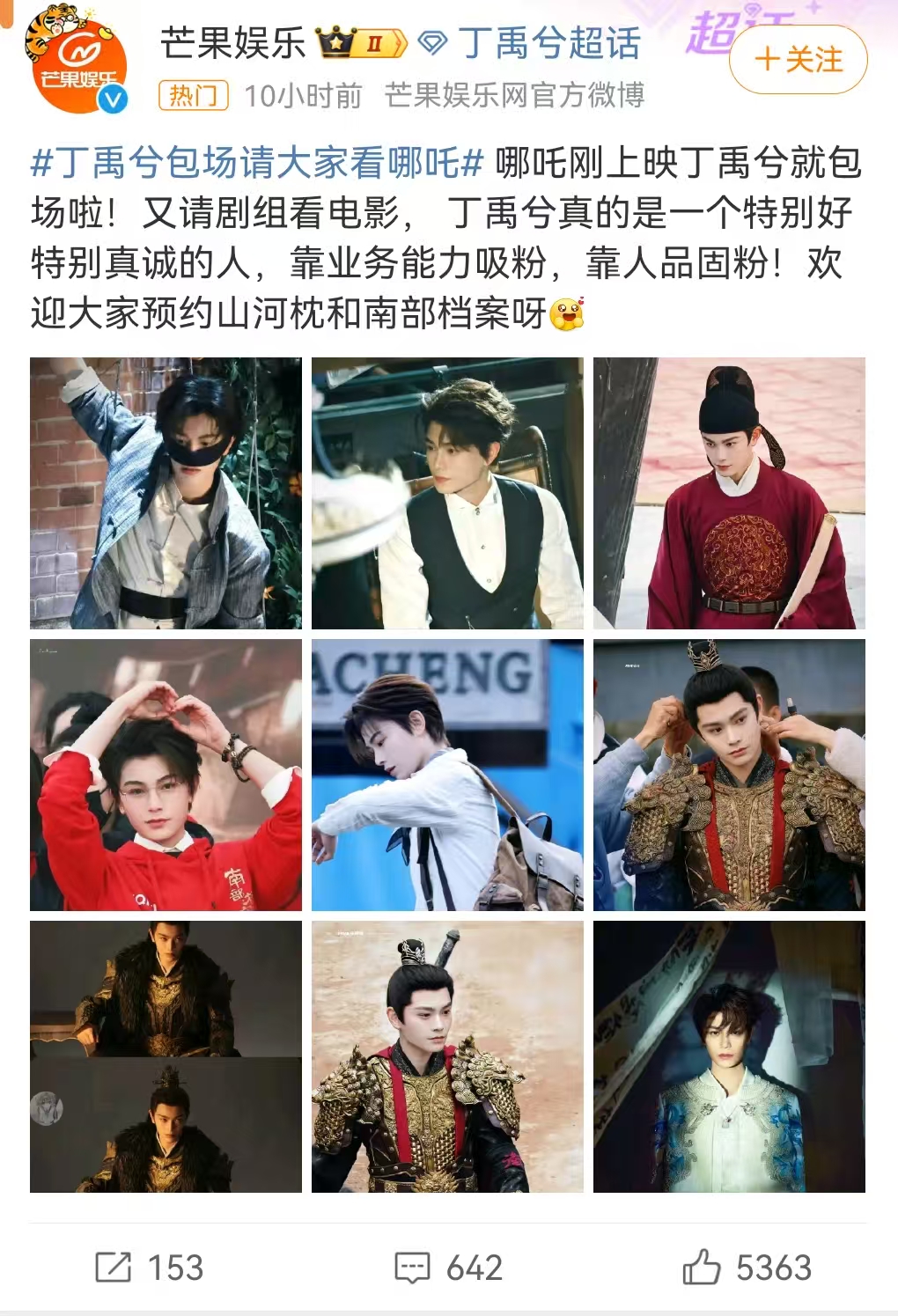The height and width of the screenshot is (1316, 898).
Task: View photo of man with black eye mask
Action: pyautogui.click(x=166, y=493)
